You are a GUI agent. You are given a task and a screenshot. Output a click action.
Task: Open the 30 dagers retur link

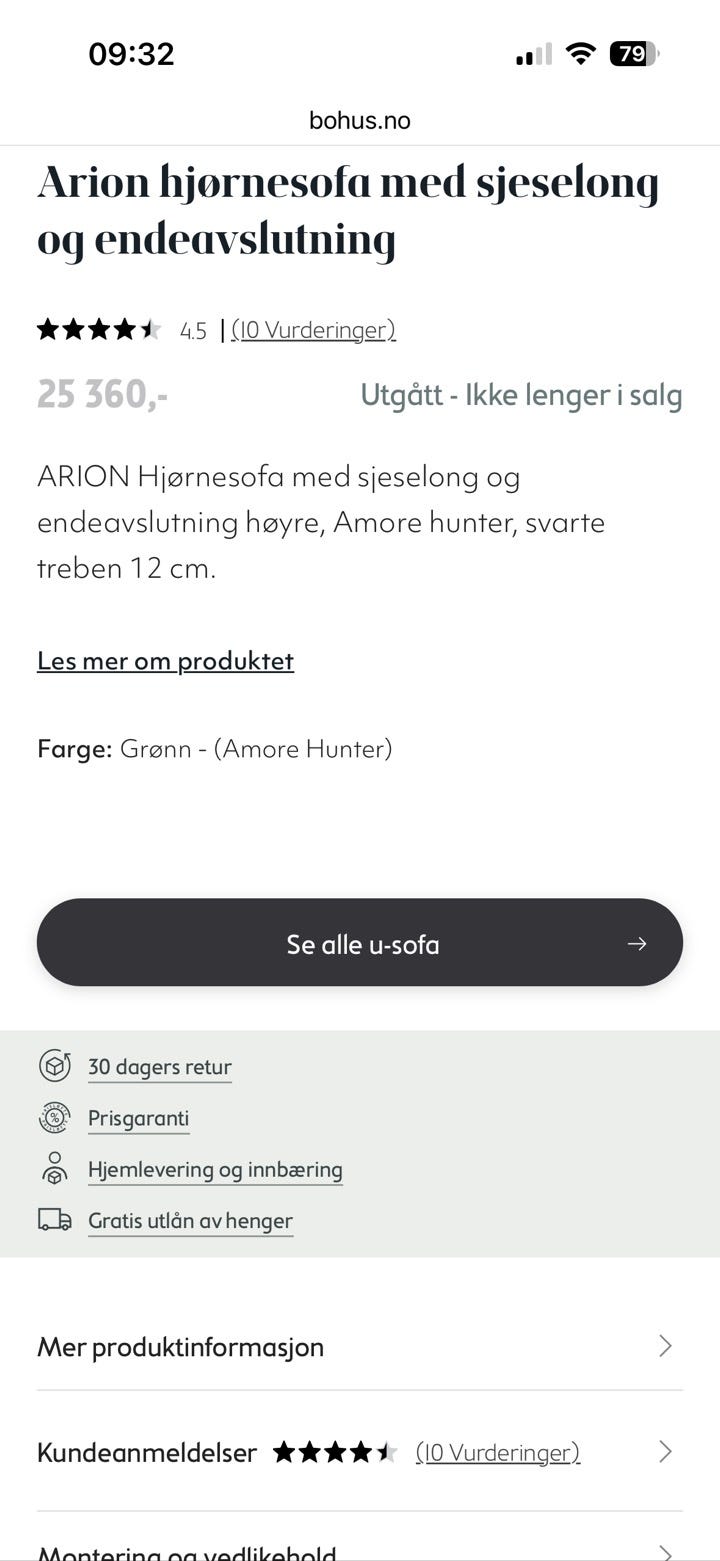(x=159, y=1067)
